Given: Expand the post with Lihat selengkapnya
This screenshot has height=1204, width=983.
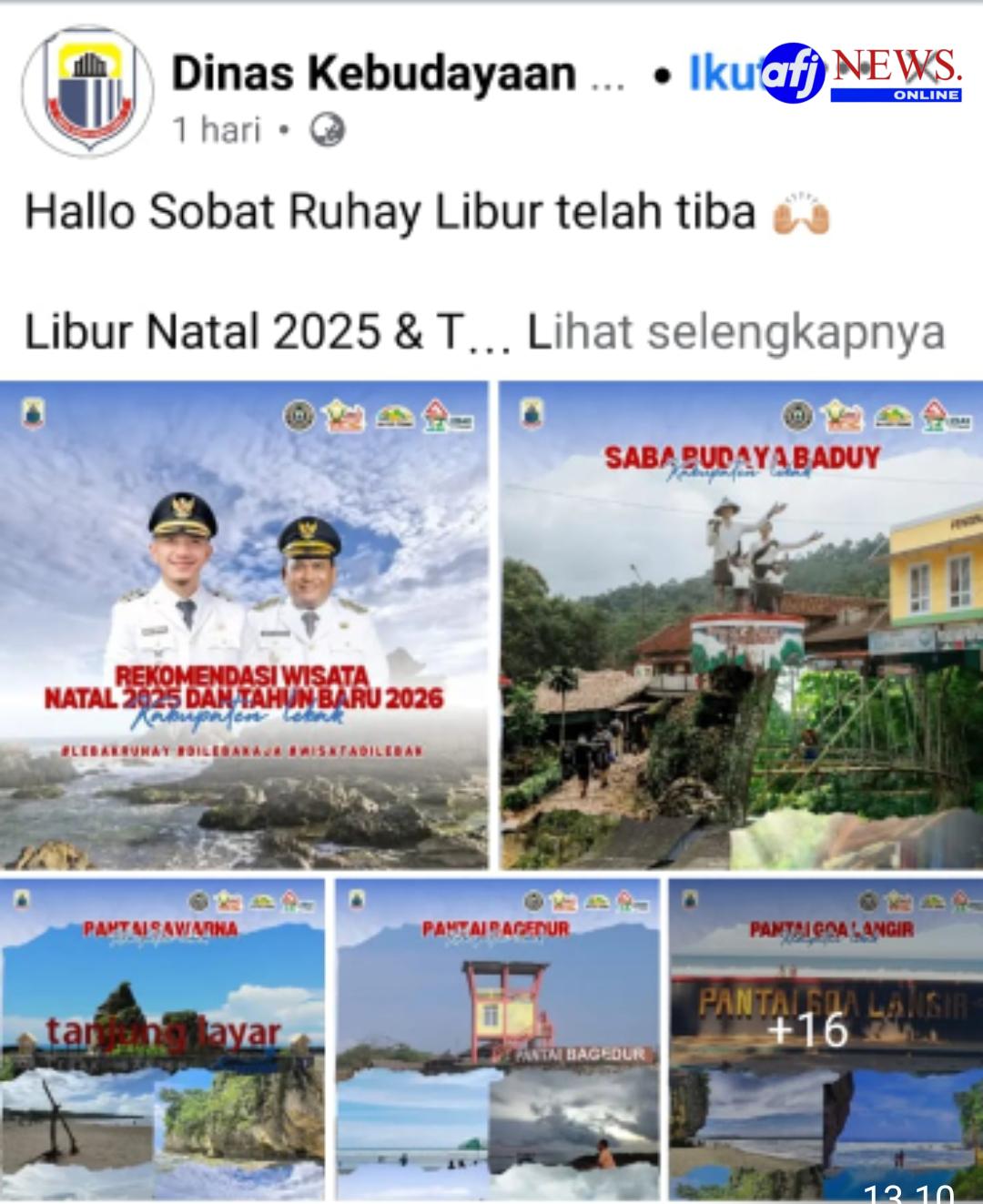Looking at the screenshot, I should click(x=736, y=332).
